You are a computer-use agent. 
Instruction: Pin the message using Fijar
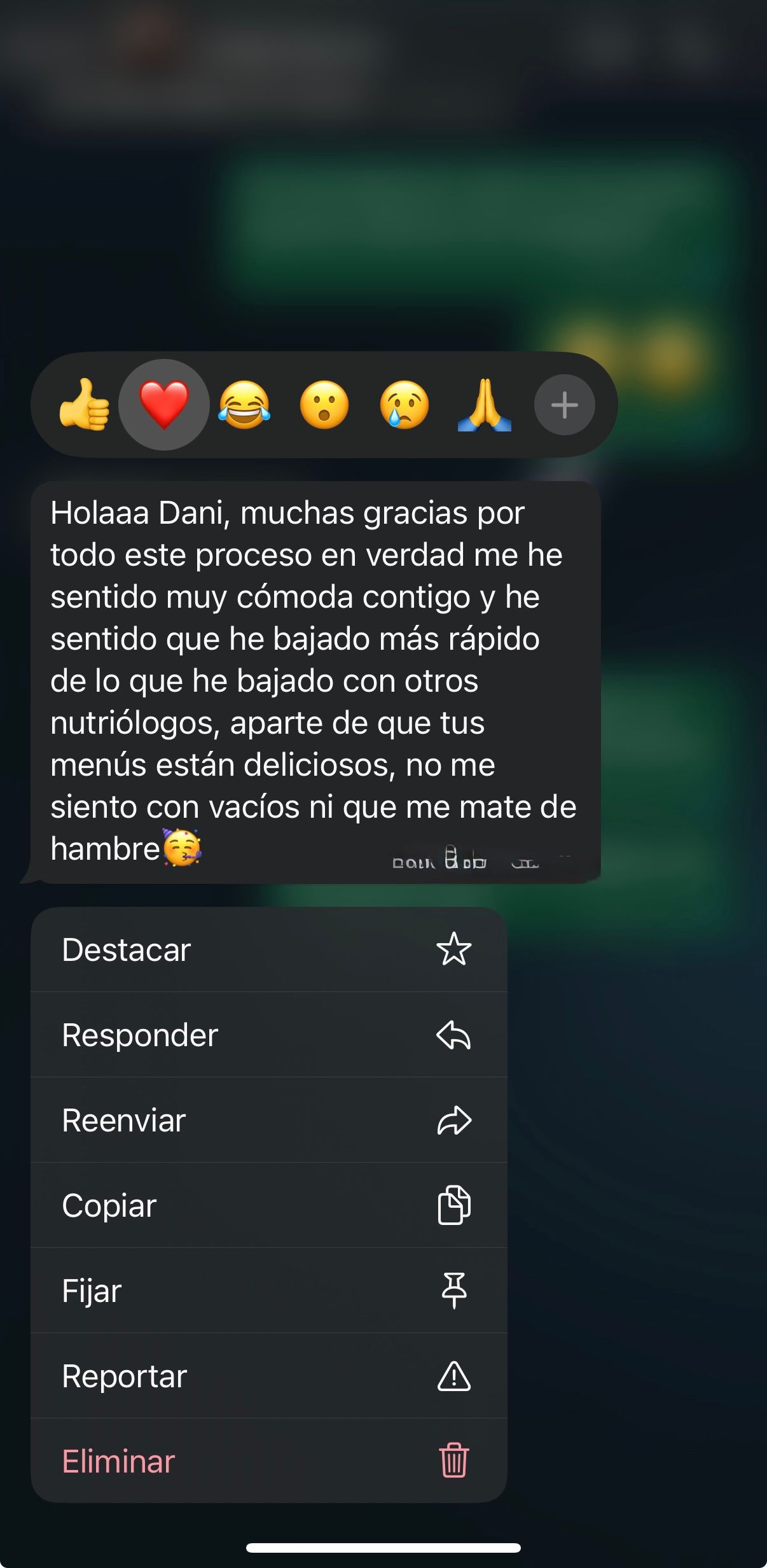coord(268,1291)
